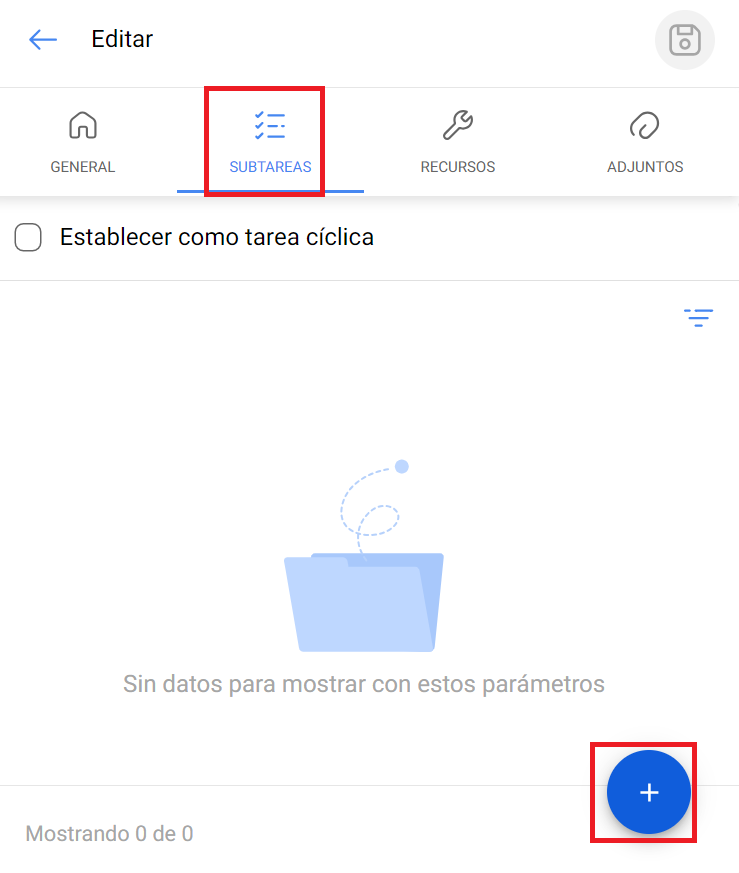Check Establecer como tarea cíclica
Screen dimensions: 739x873
[28, 238]
